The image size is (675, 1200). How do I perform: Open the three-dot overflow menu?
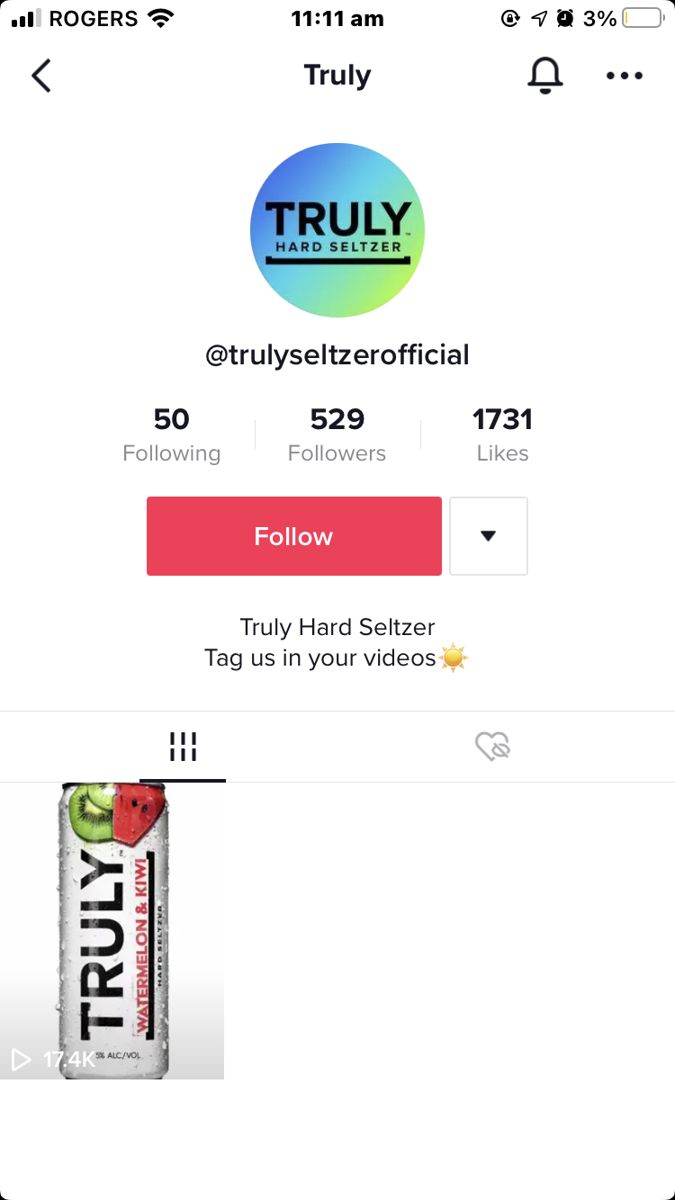(x=625, y=76)
